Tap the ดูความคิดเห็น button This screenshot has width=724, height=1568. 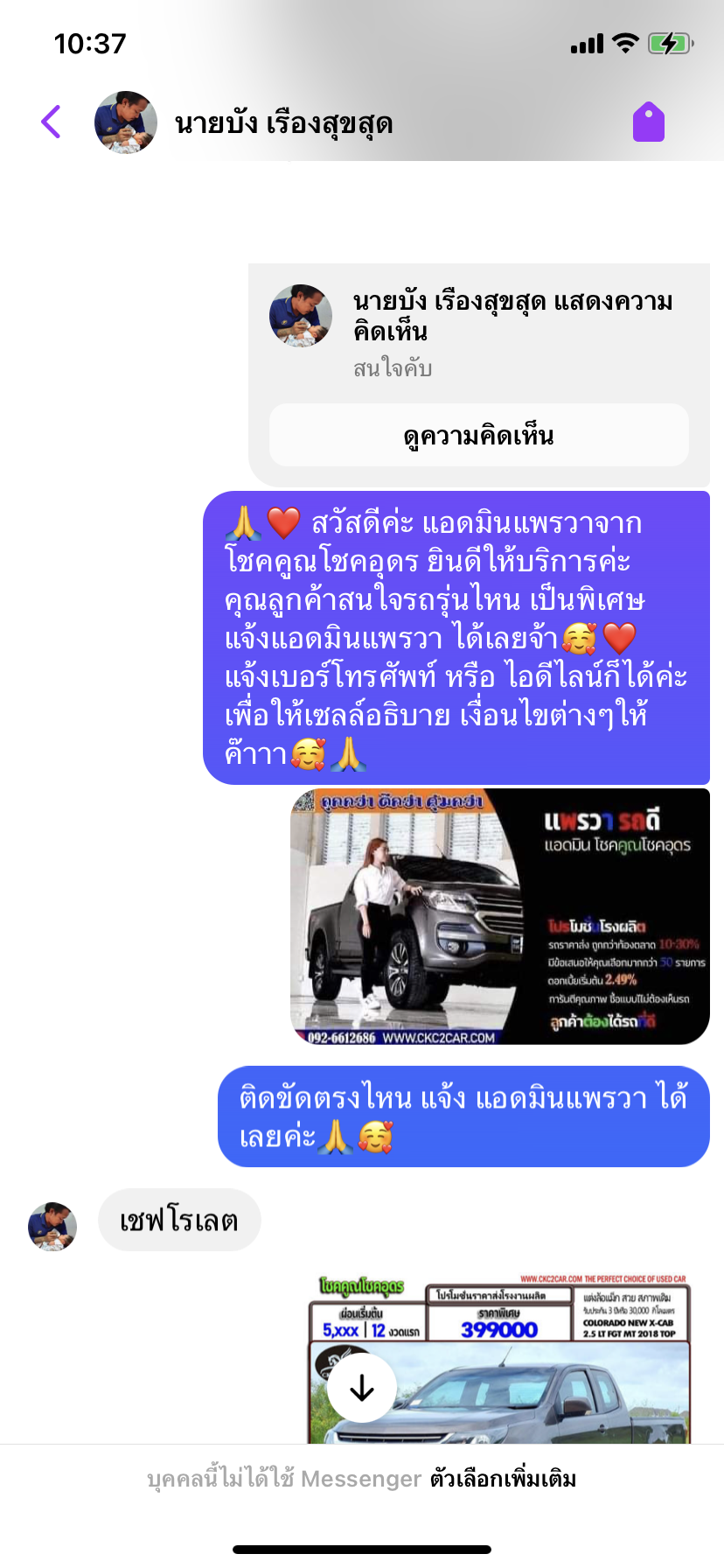[x=478, y=435]
